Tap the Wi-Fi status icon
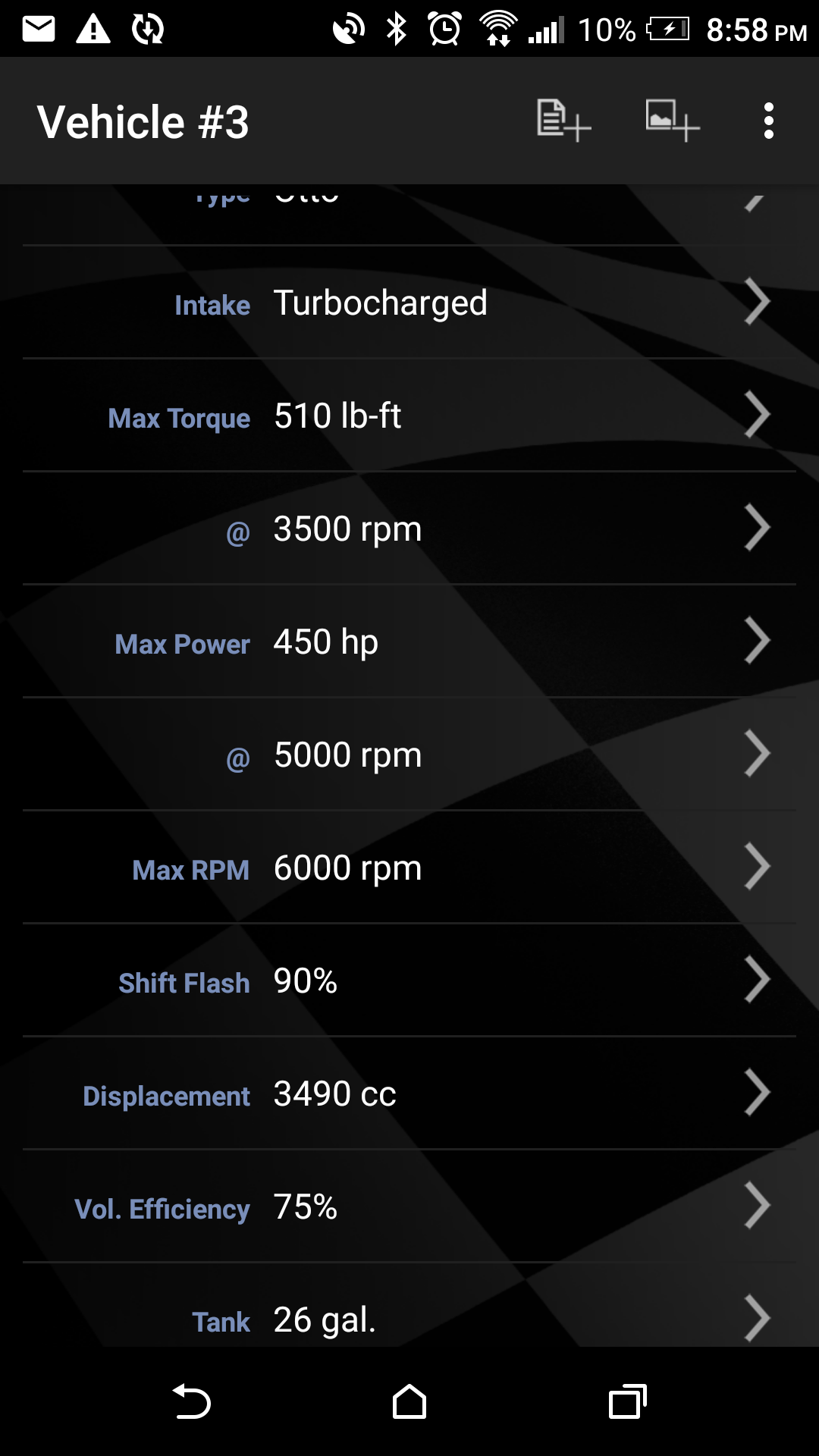Screen dimensions: 819x1456 pos(499,27)
